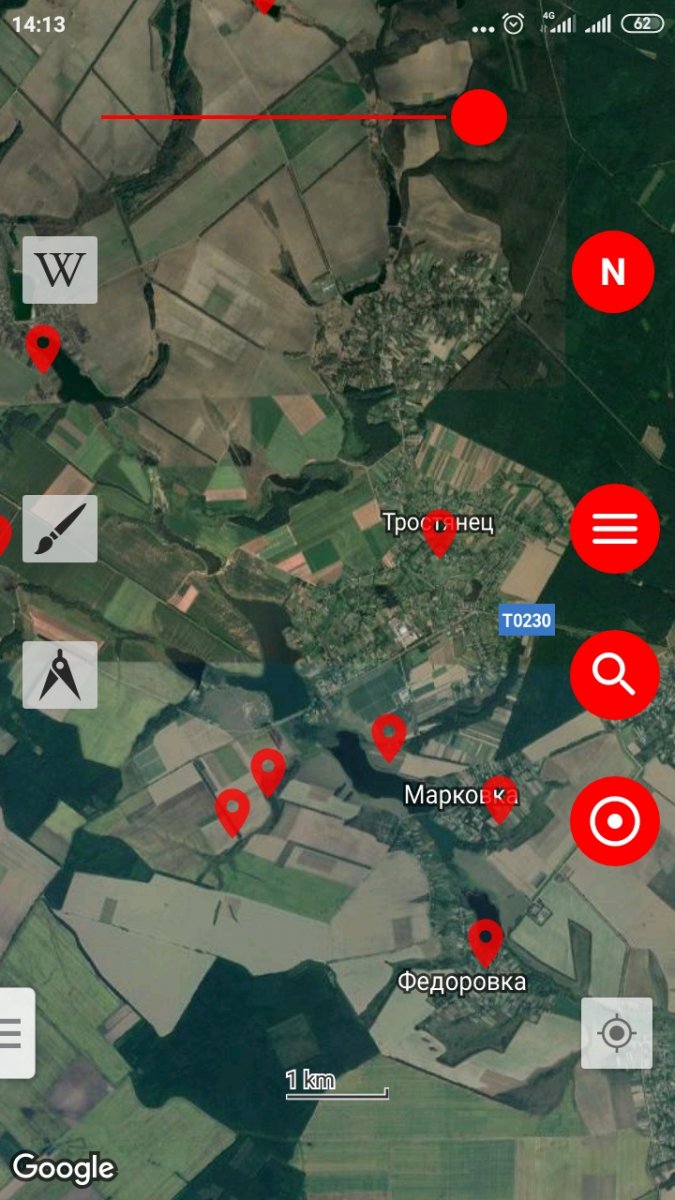Viewport: 675px width, 1200px height.
Task: Open the paintbrush drawing tool
Action: (60, 528)
